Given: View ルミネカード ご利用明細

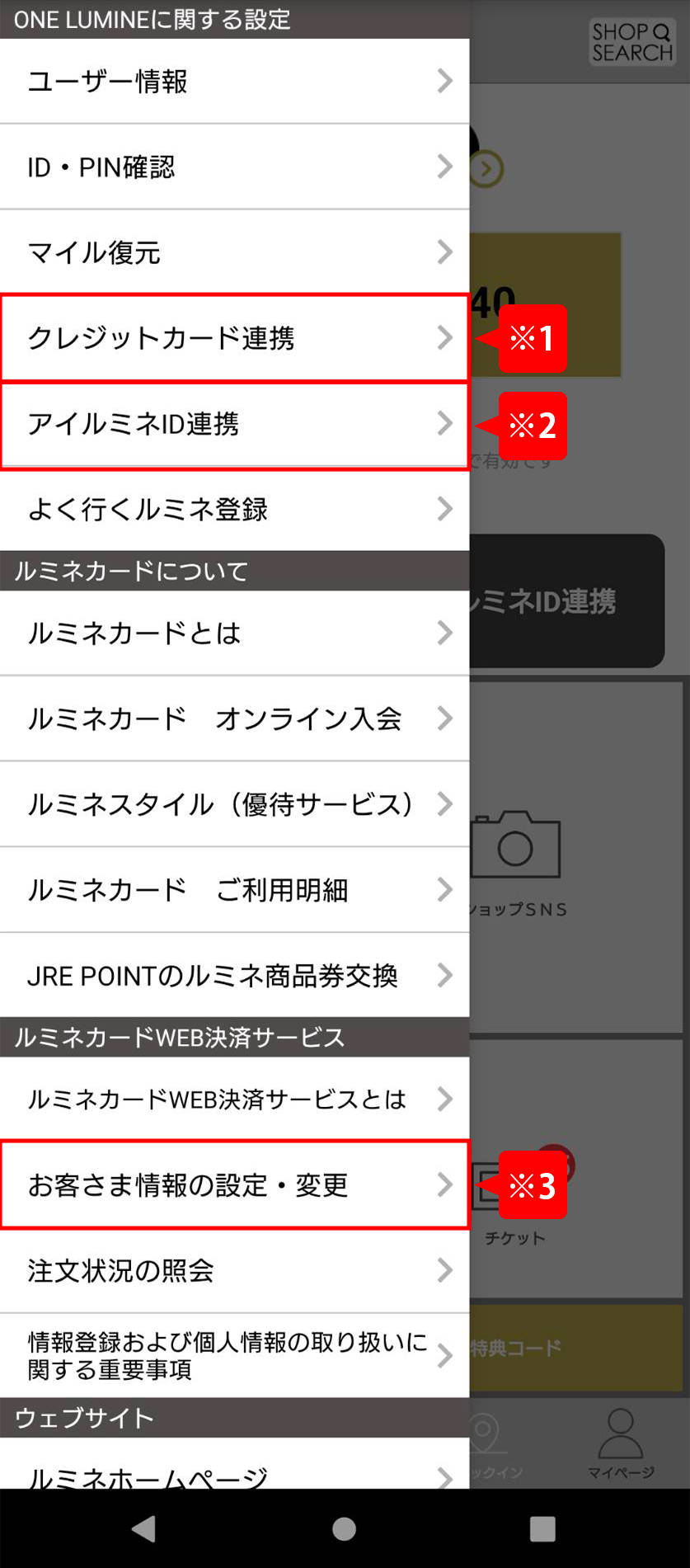Looking at the screenshot, I should pyautogui.click(x=234, y=890).
